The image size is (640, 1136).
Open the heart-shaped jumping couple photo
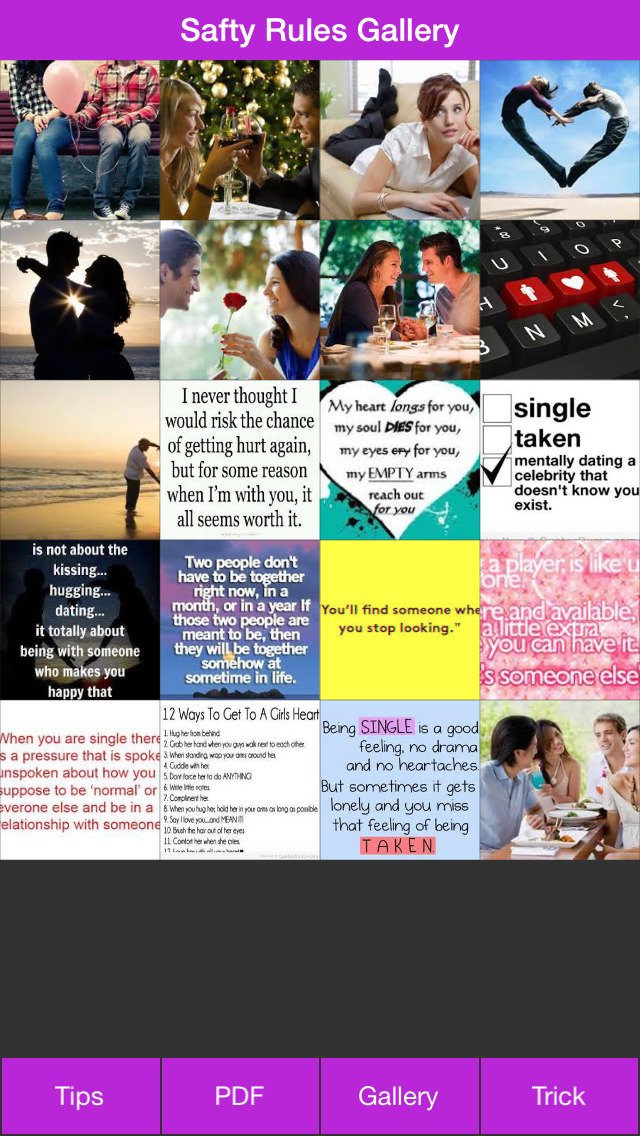560,140
